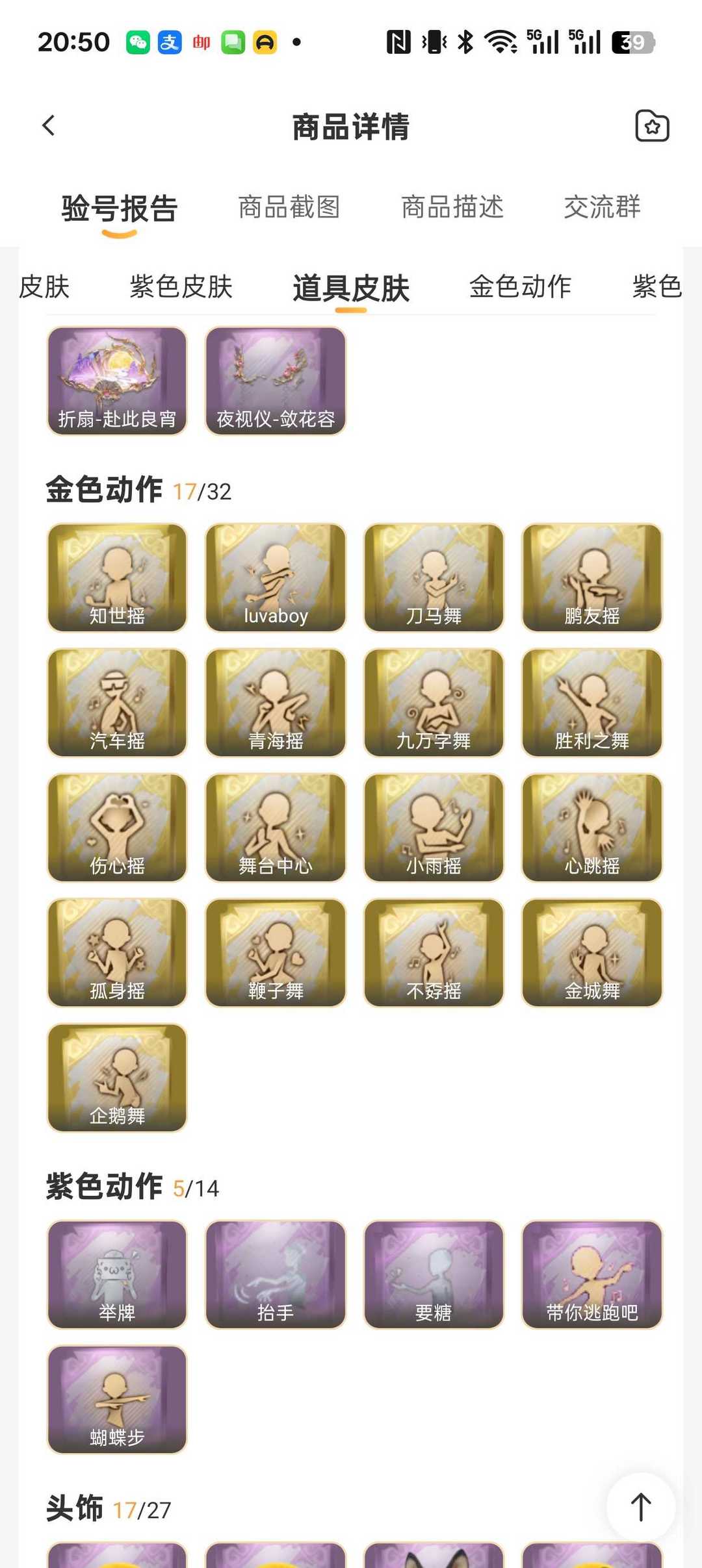Open the 折扇-赴此良宵 item thumbnail
702x1568 pixels.
116,380
